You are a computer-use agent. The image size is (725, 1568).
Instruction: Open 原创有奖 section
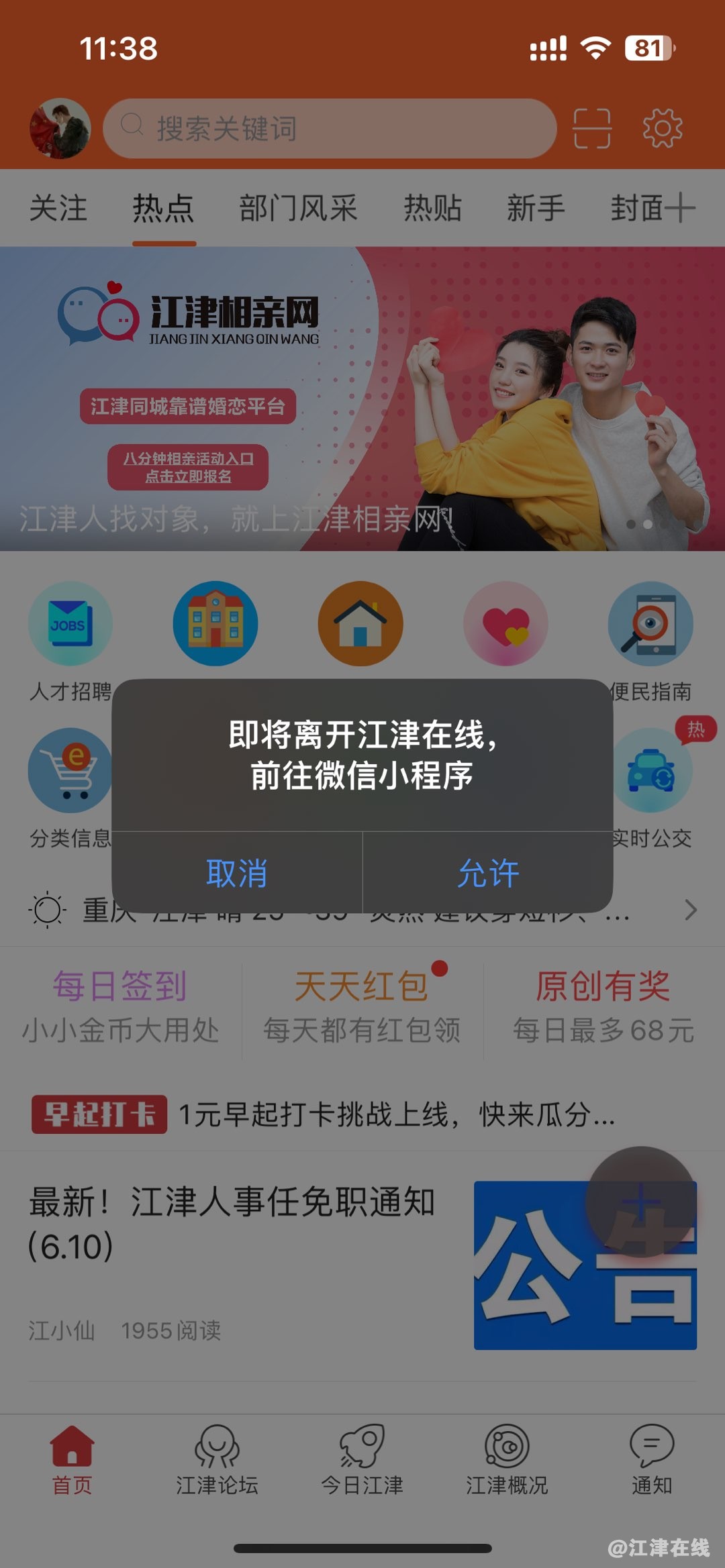(x=603, y=1005)
